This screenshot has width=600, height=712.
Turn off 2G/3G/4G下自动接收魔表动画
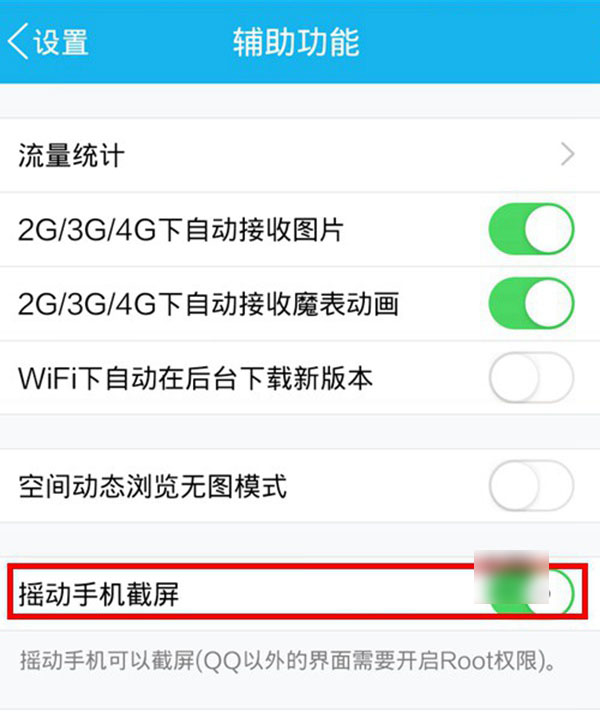click(531, 304)
